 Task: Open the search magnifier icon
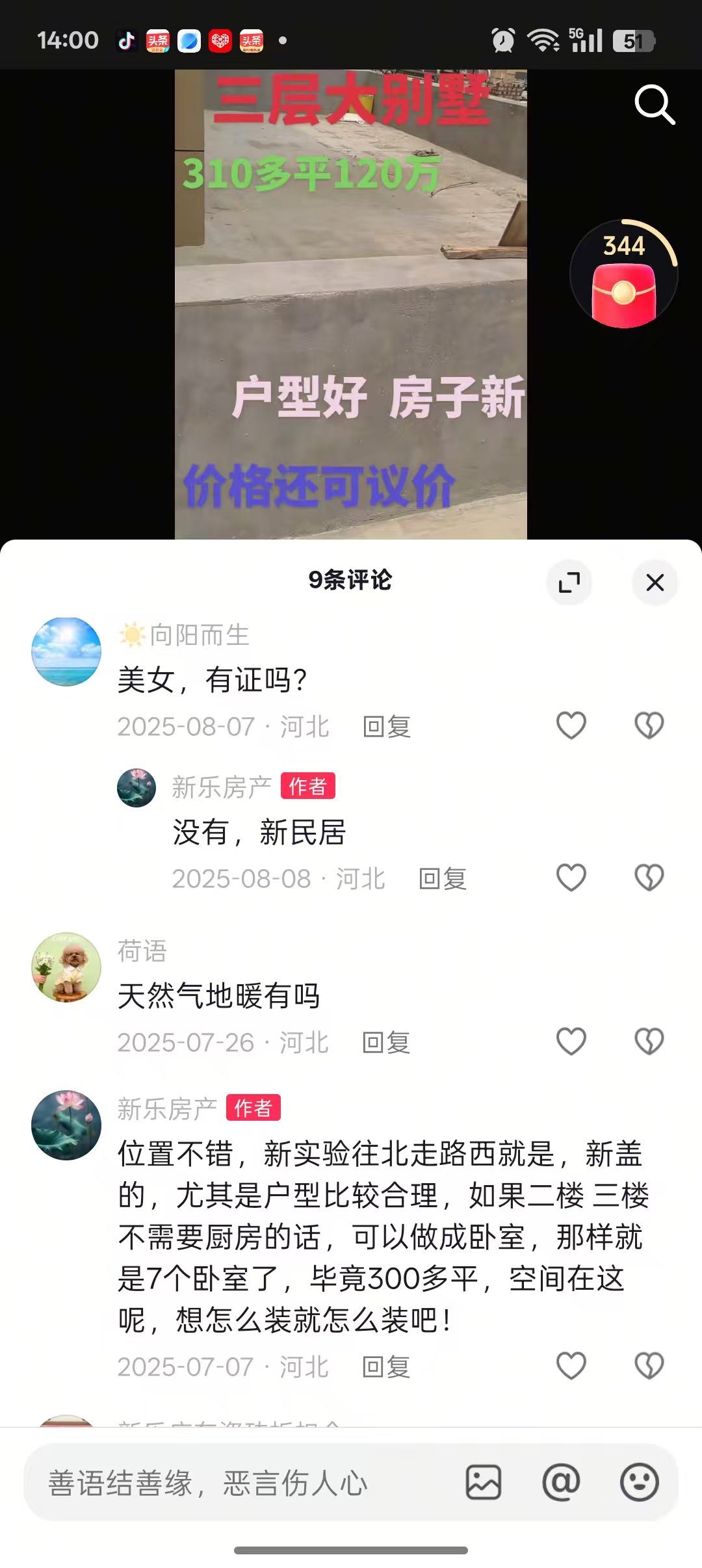click(x=655, y=104)
